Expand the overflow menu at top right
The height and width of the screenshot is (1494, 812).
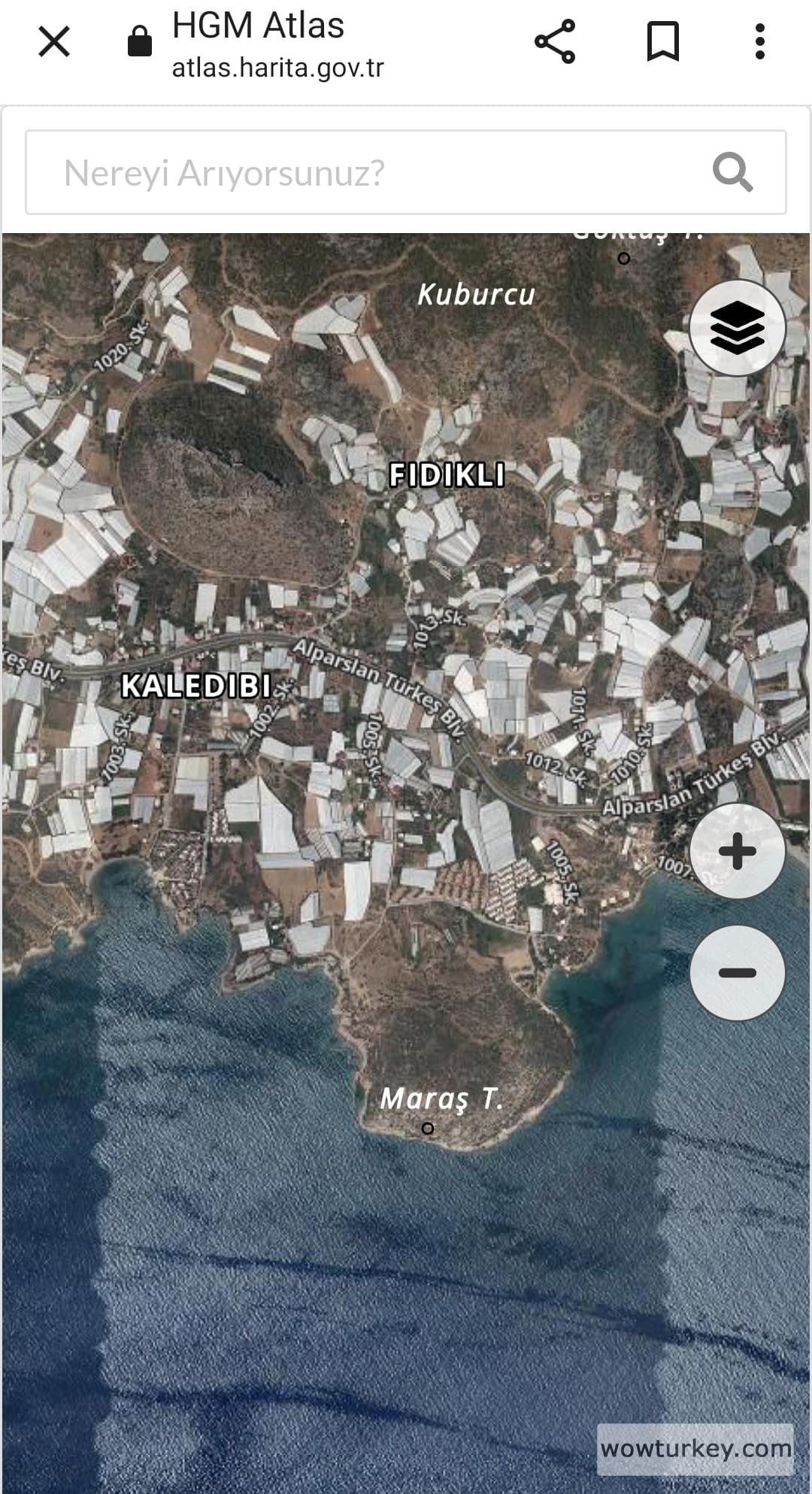point(761,42)
